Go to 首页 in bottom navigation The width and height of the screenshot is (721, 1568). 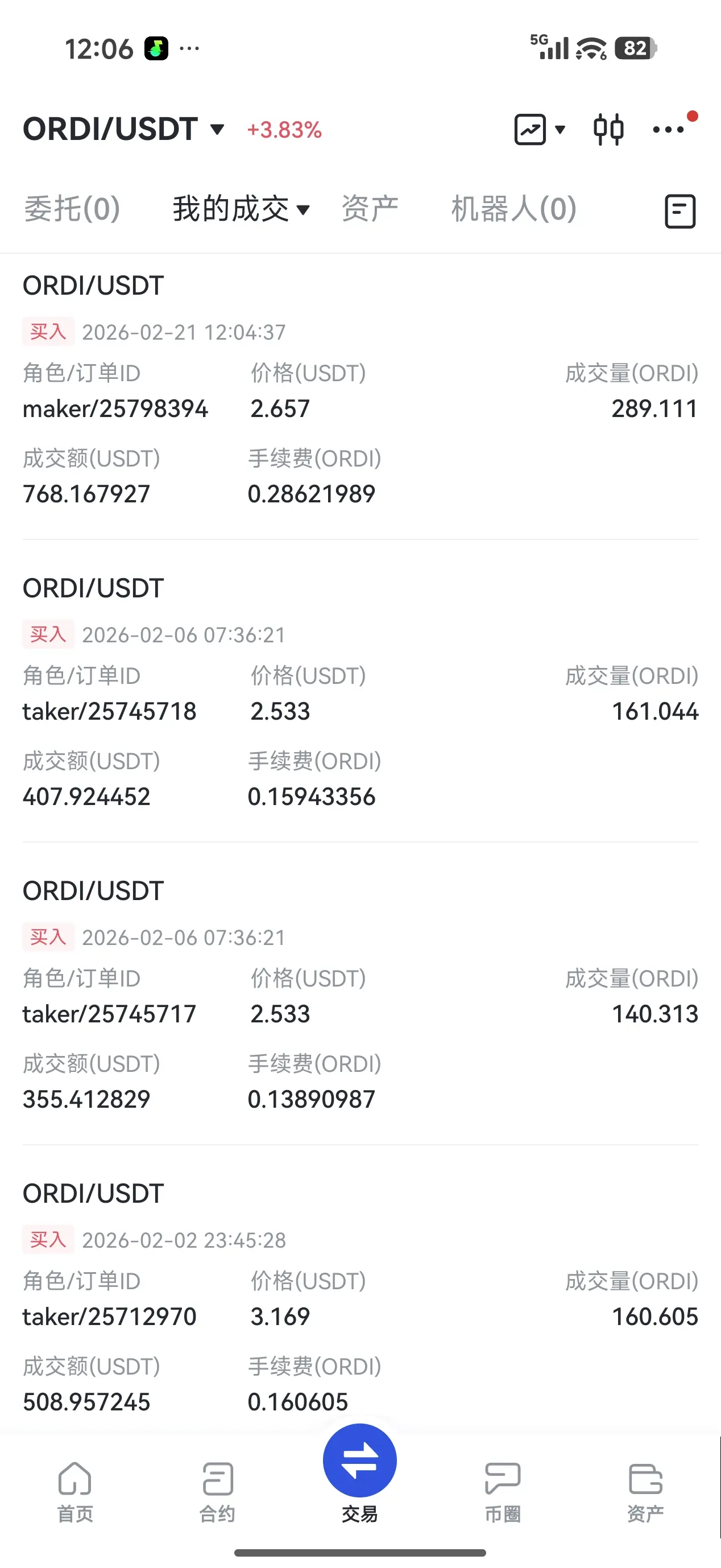coord(75,1491)
